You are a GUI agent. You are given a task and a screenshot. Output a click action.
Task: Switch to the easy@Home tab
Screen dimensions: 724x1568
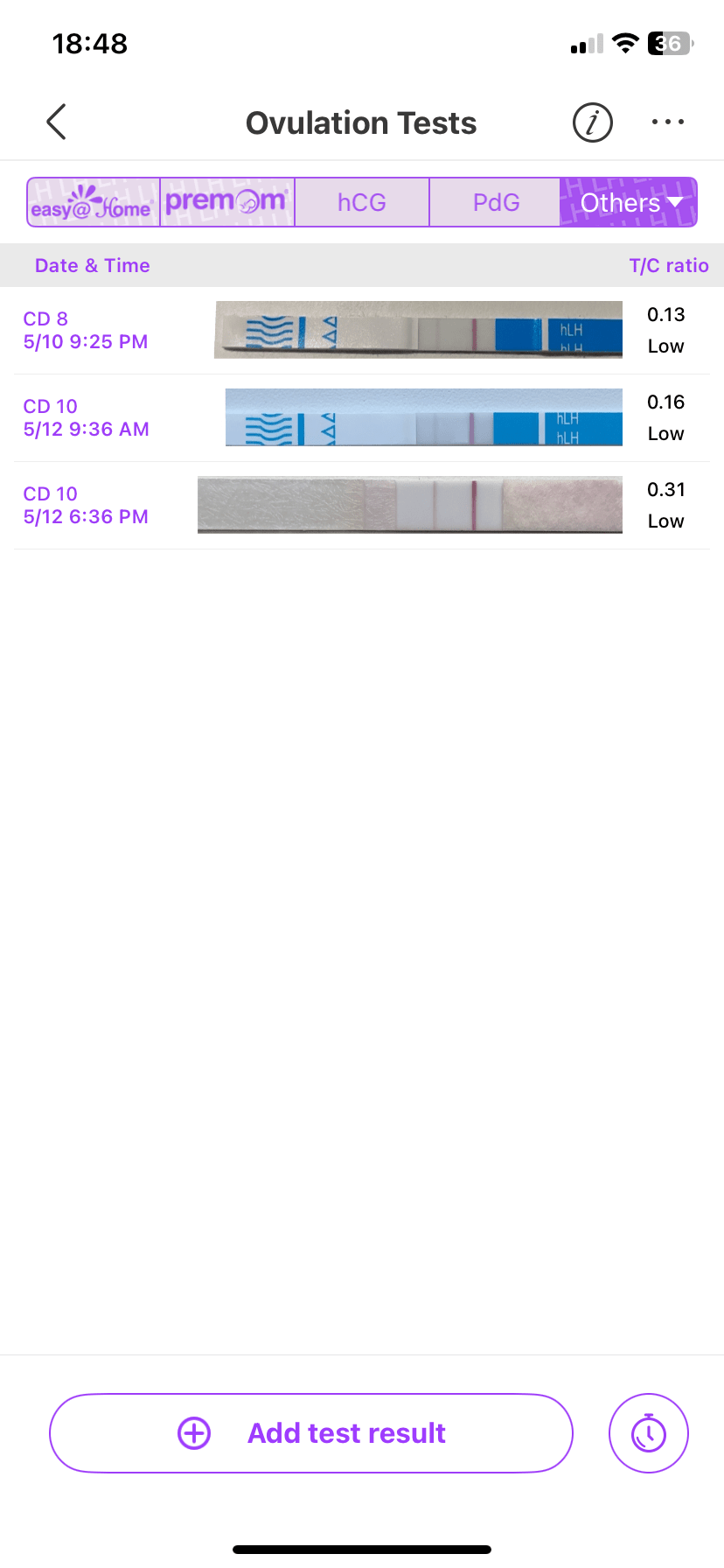[94, 202]
